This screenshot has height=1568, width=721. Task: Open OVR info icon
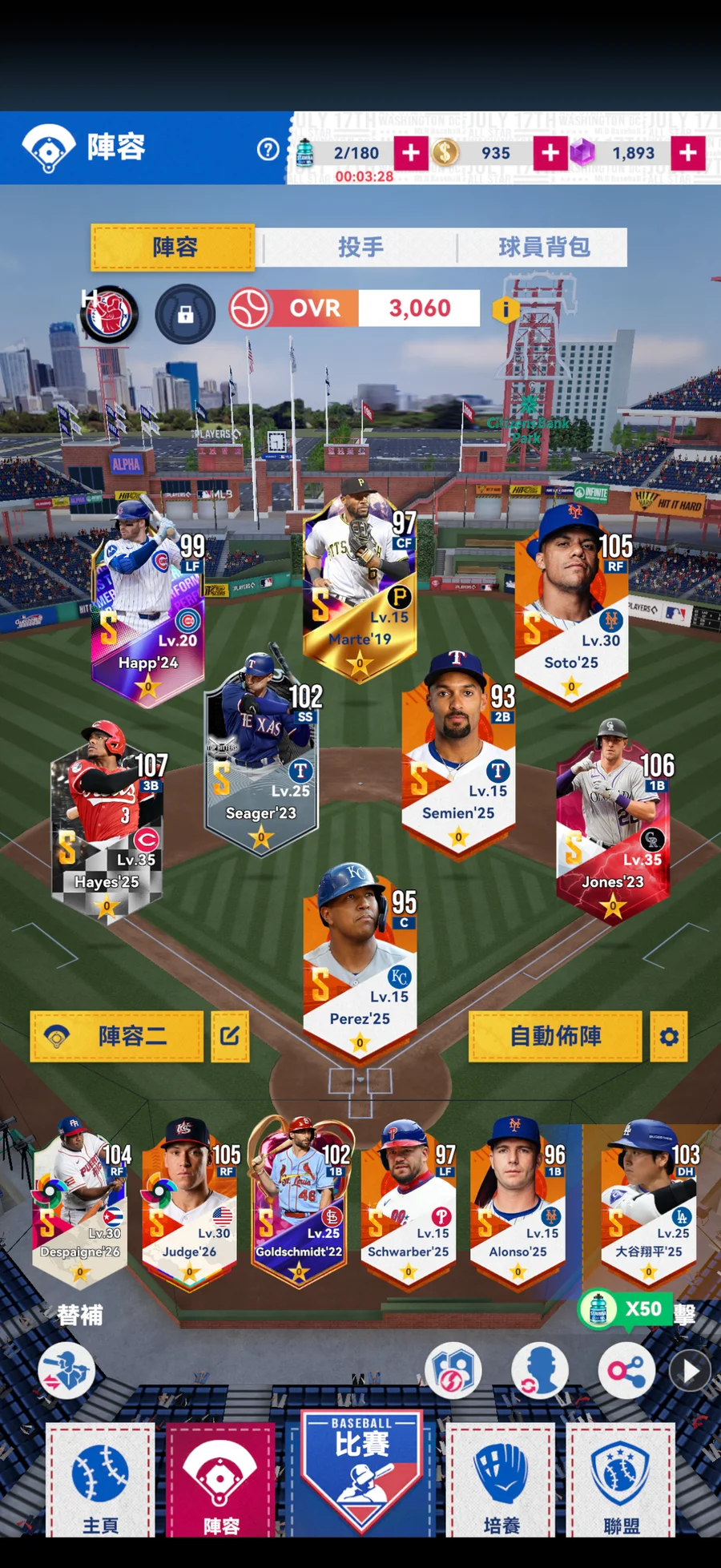pos(505,308)
